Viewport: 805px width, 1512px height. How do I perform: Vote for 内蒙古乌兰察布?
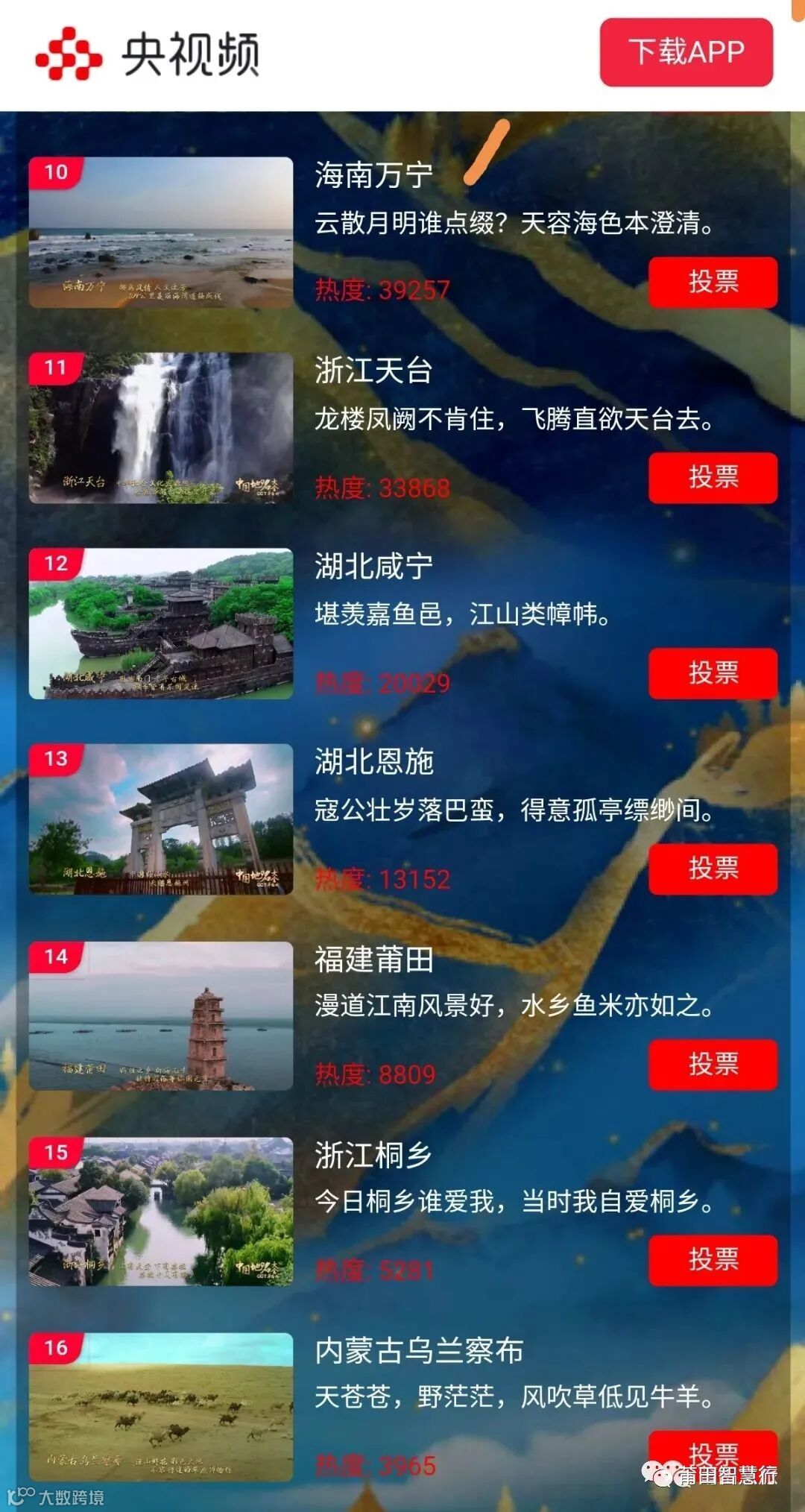pos(713,1450)
